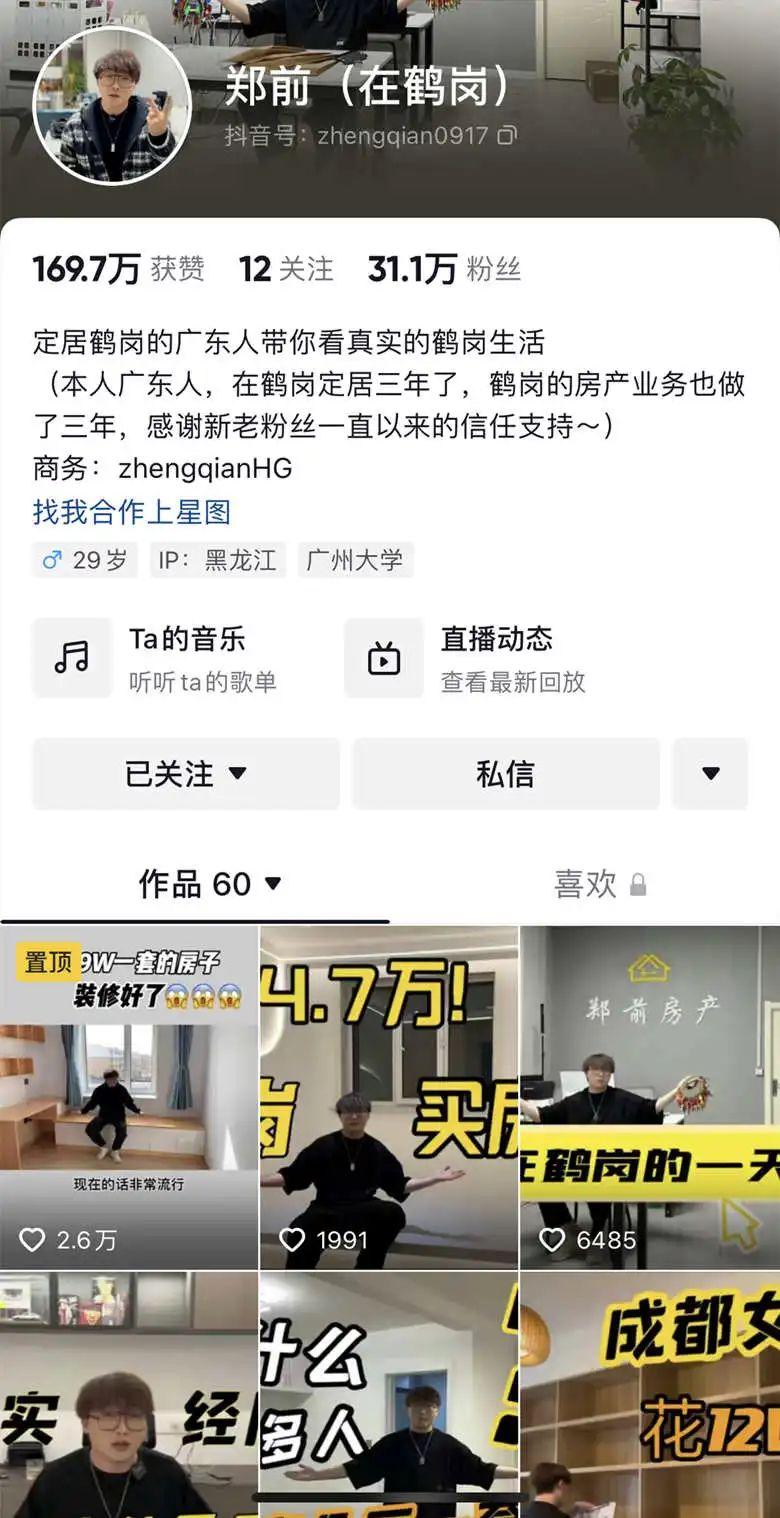View the 获赞 likes count 169.7万
This screenshot has height=1518, width=780.
tap(118, 269)
